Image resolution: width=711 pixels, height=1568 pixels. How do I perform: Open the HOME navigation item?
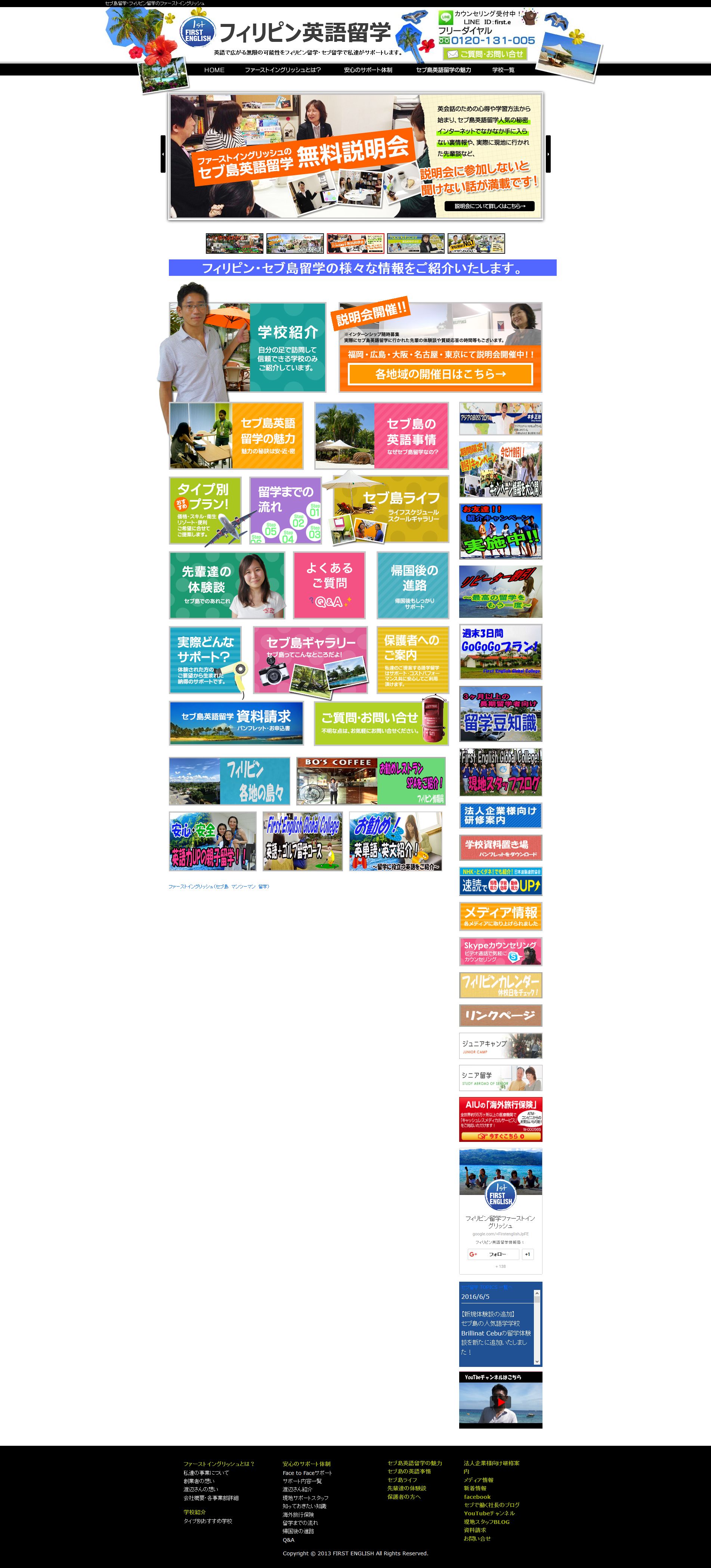(x=214, y=70)
